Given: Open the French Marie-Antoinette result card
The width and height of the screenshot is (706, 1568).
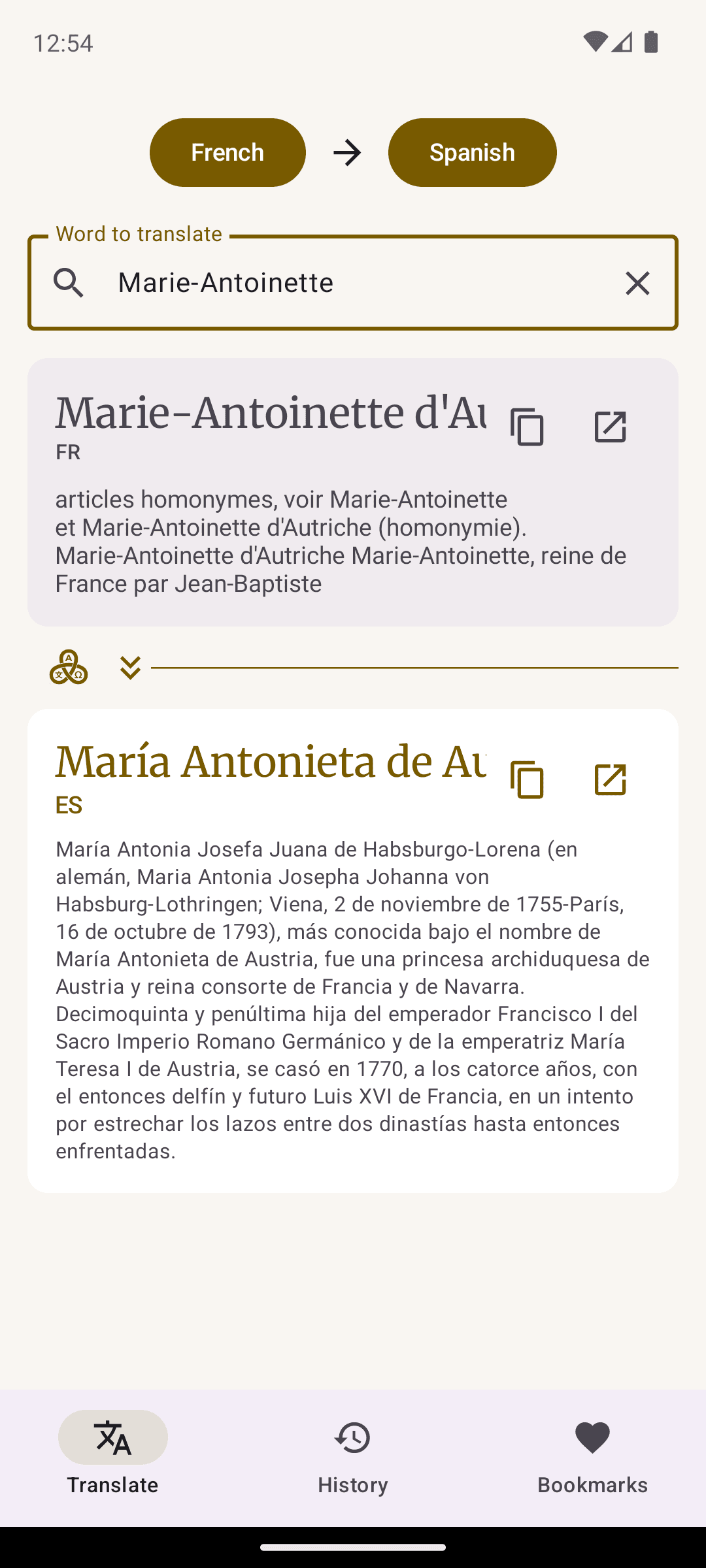Looking at the screenshot, I should 353,492.
